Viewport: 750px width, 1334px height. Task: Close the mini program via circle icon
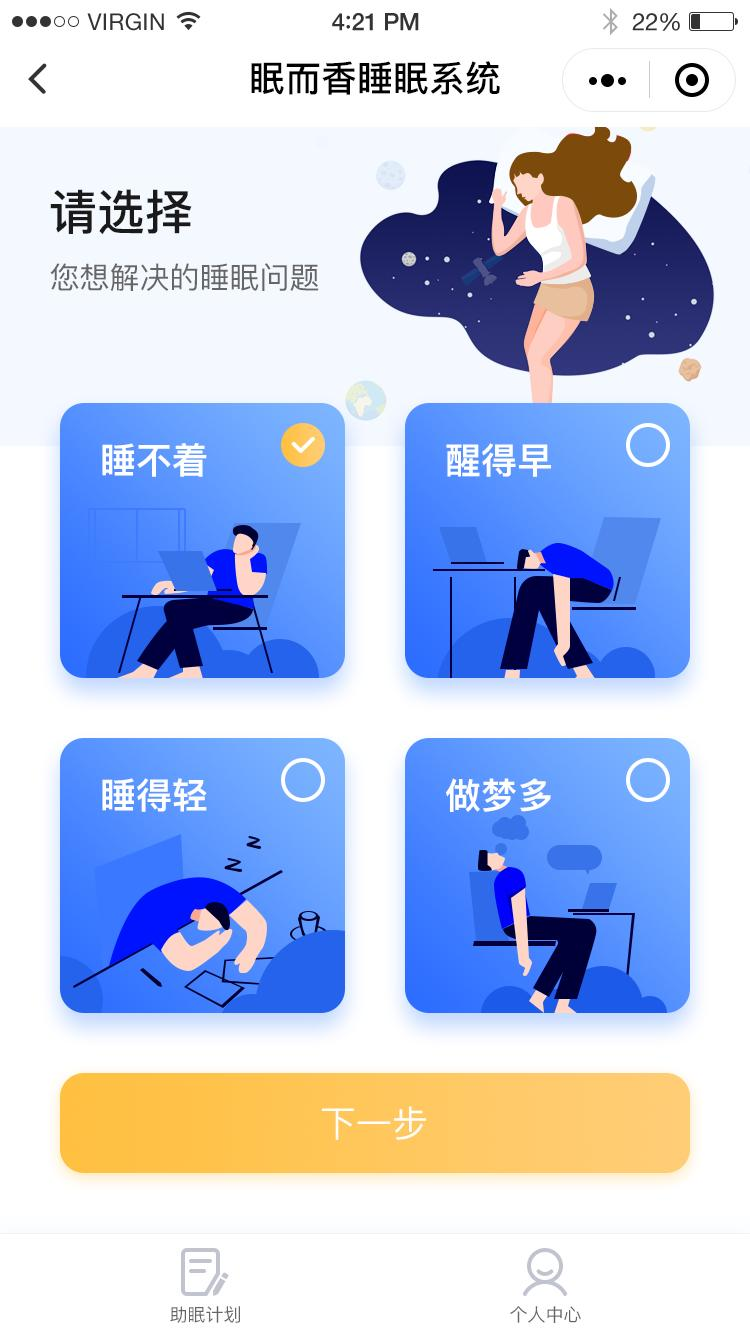click(691, 80)
